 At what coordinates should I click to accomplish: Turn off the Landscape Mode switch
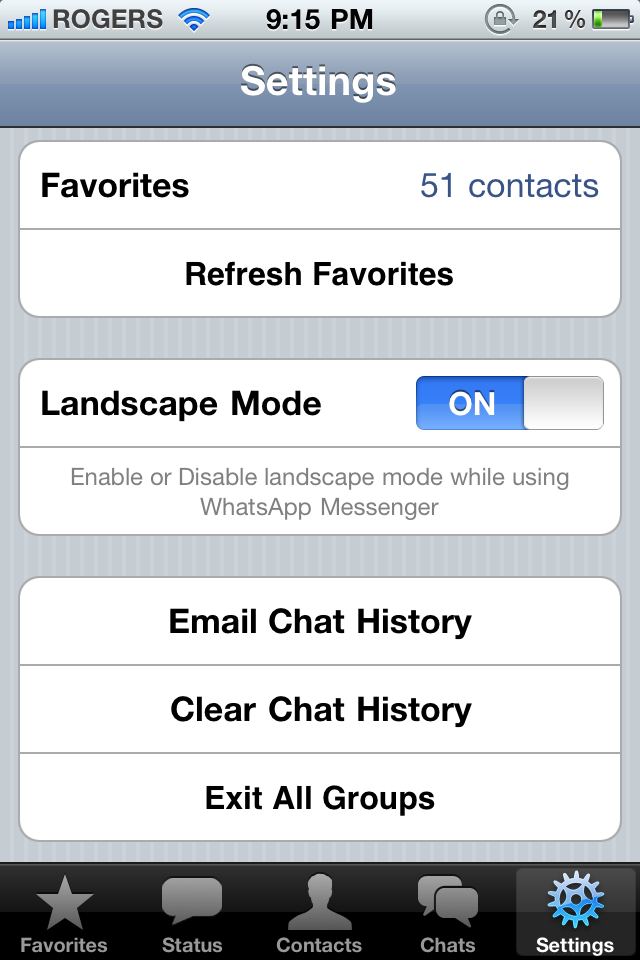click(510, 403)
